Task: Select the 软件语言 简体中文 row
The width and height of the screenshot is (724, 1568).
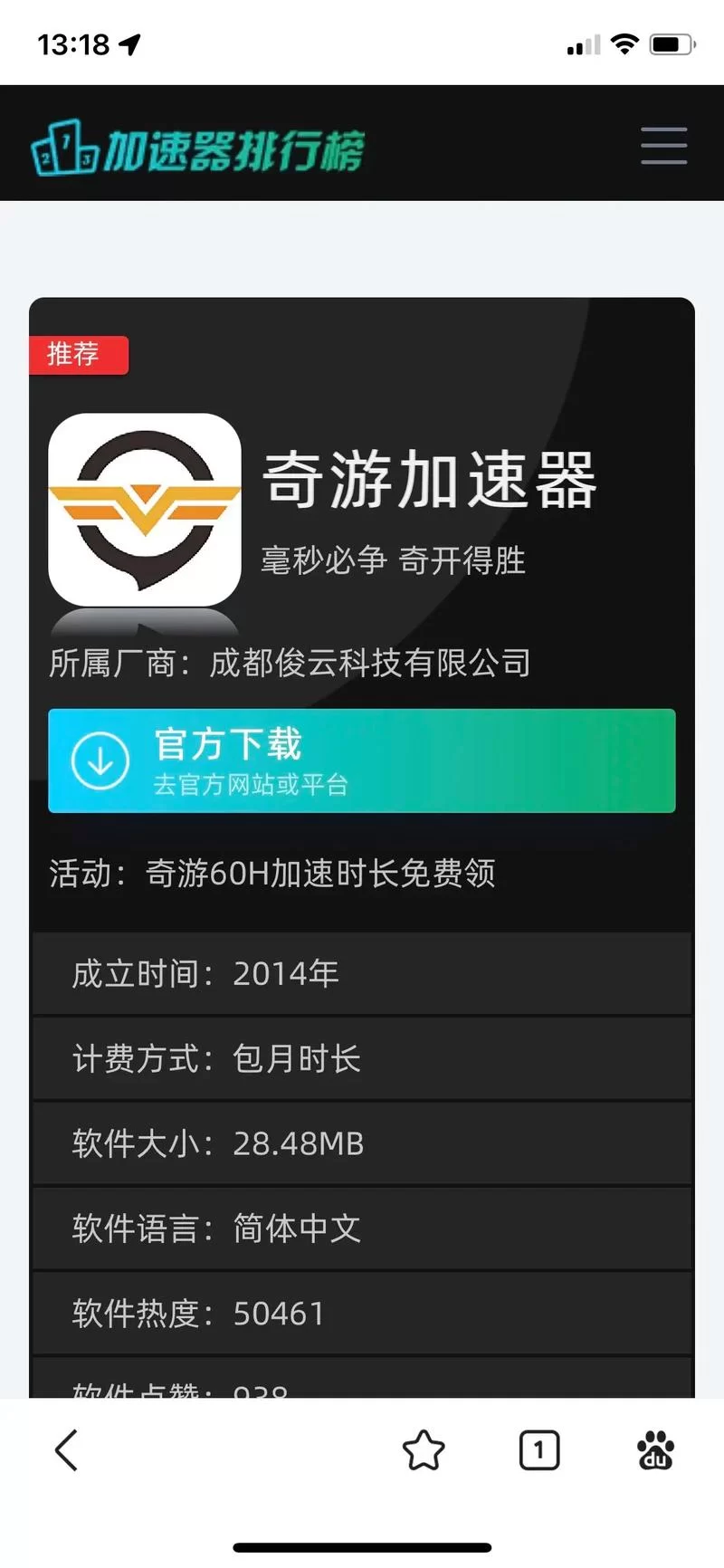Action: (x=362, y=1228)
